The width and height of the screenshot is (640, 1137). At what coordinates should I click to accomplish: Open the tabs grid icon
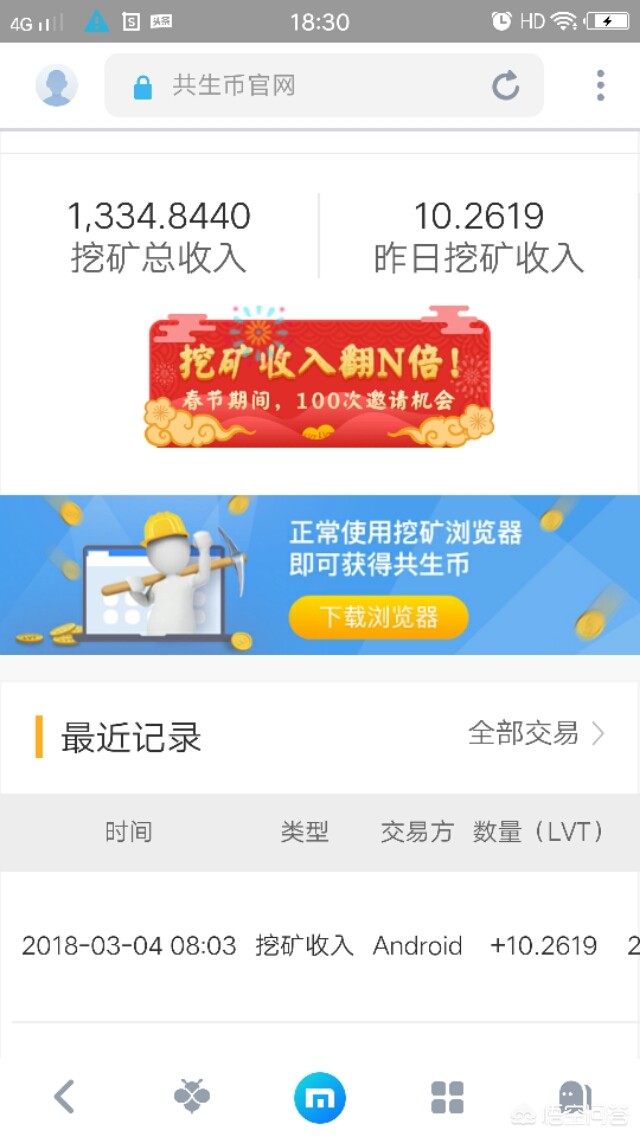447,1097
